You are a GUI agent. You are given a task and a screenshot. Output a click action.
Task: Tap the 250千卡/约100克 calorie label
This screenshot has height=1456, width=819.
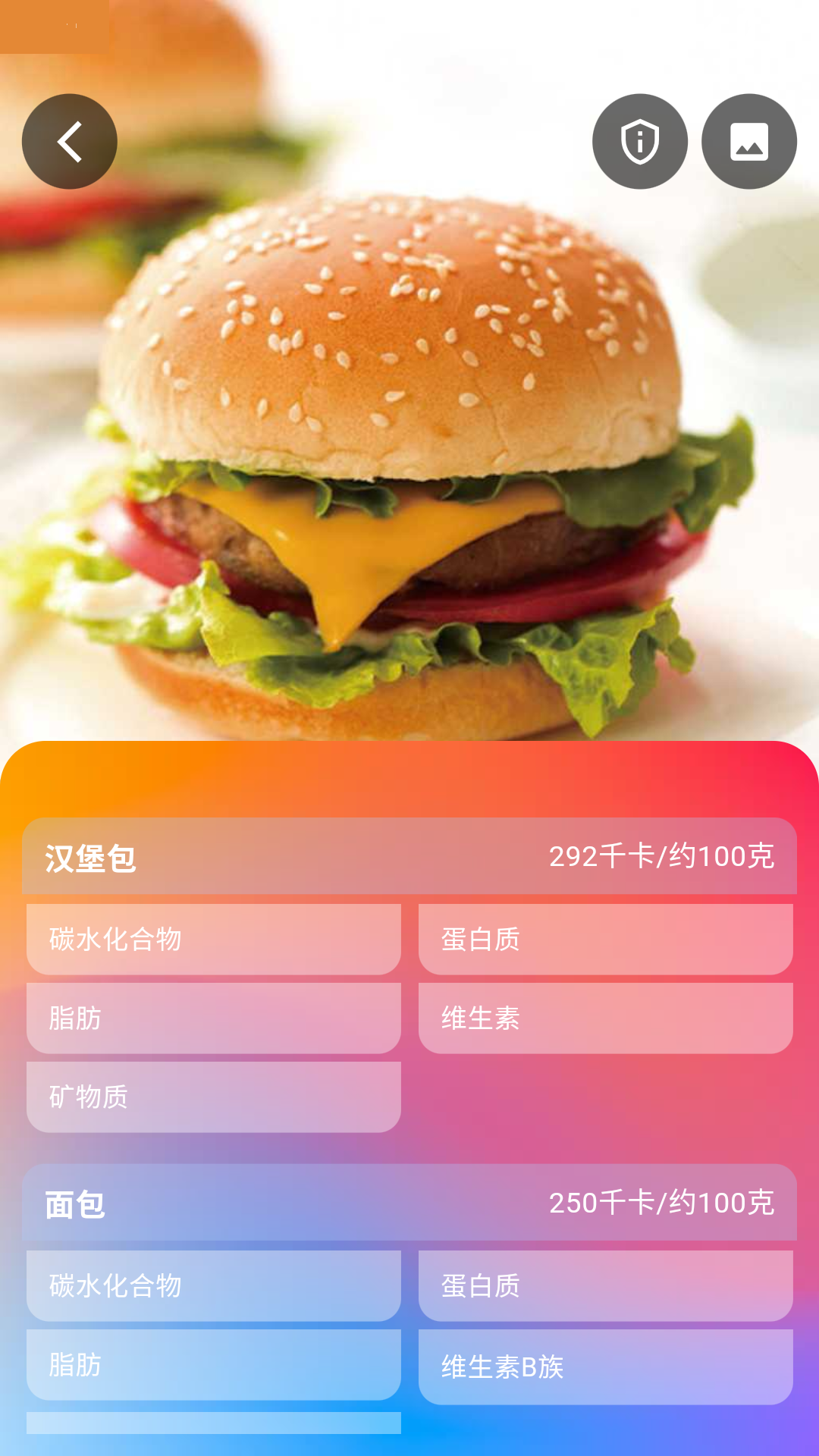[x=661, y=1203]
